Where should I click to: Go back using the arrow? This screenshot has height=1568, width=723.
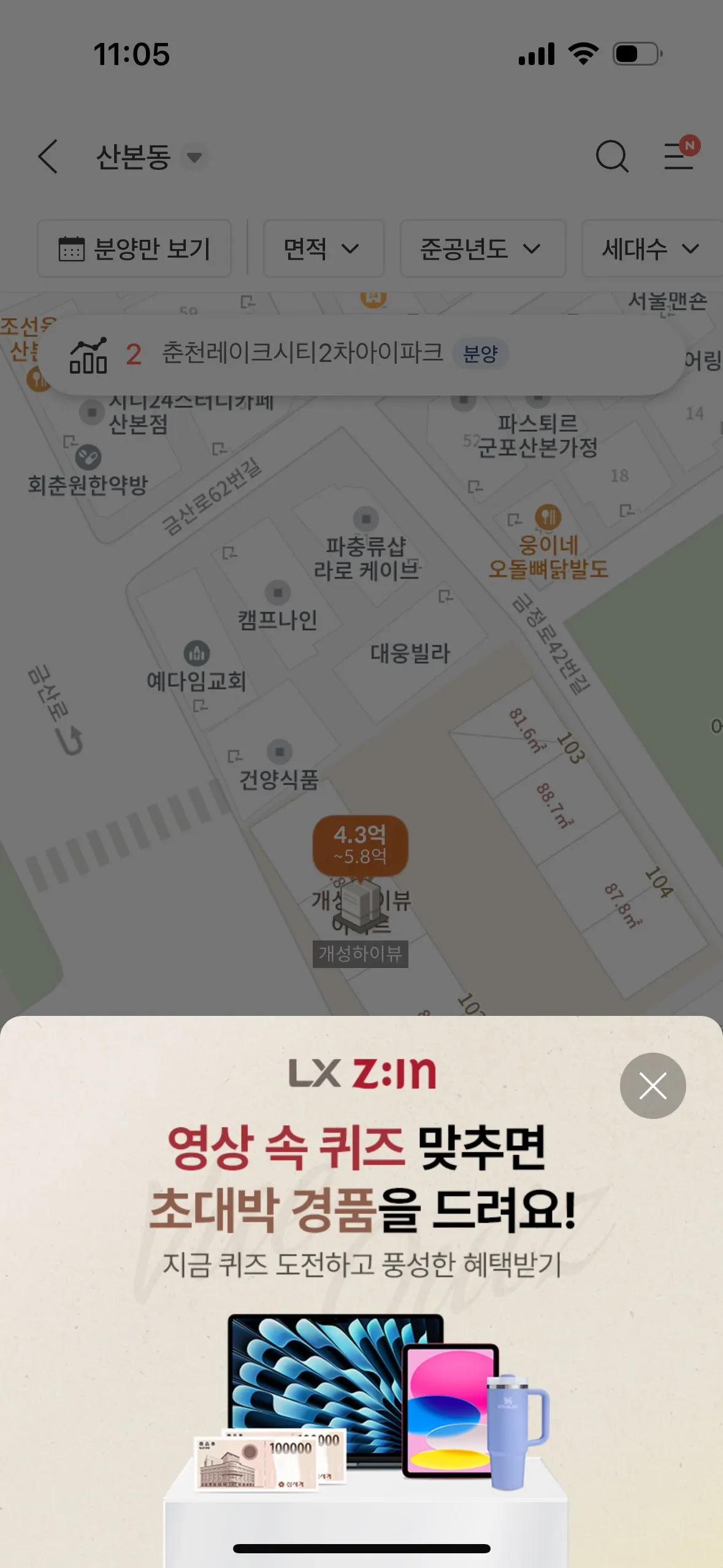click(x=48, y=156)
